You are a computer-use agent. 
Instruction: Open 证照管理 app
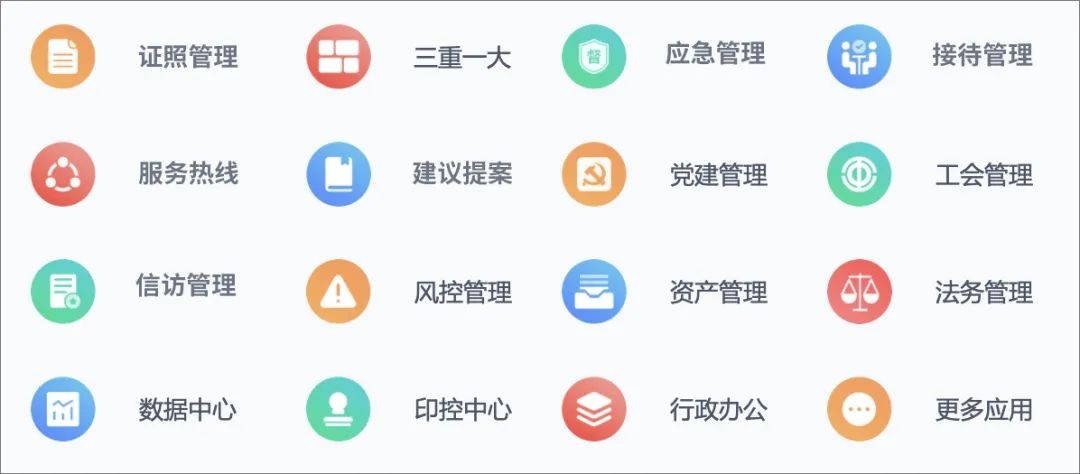point(63,56)
